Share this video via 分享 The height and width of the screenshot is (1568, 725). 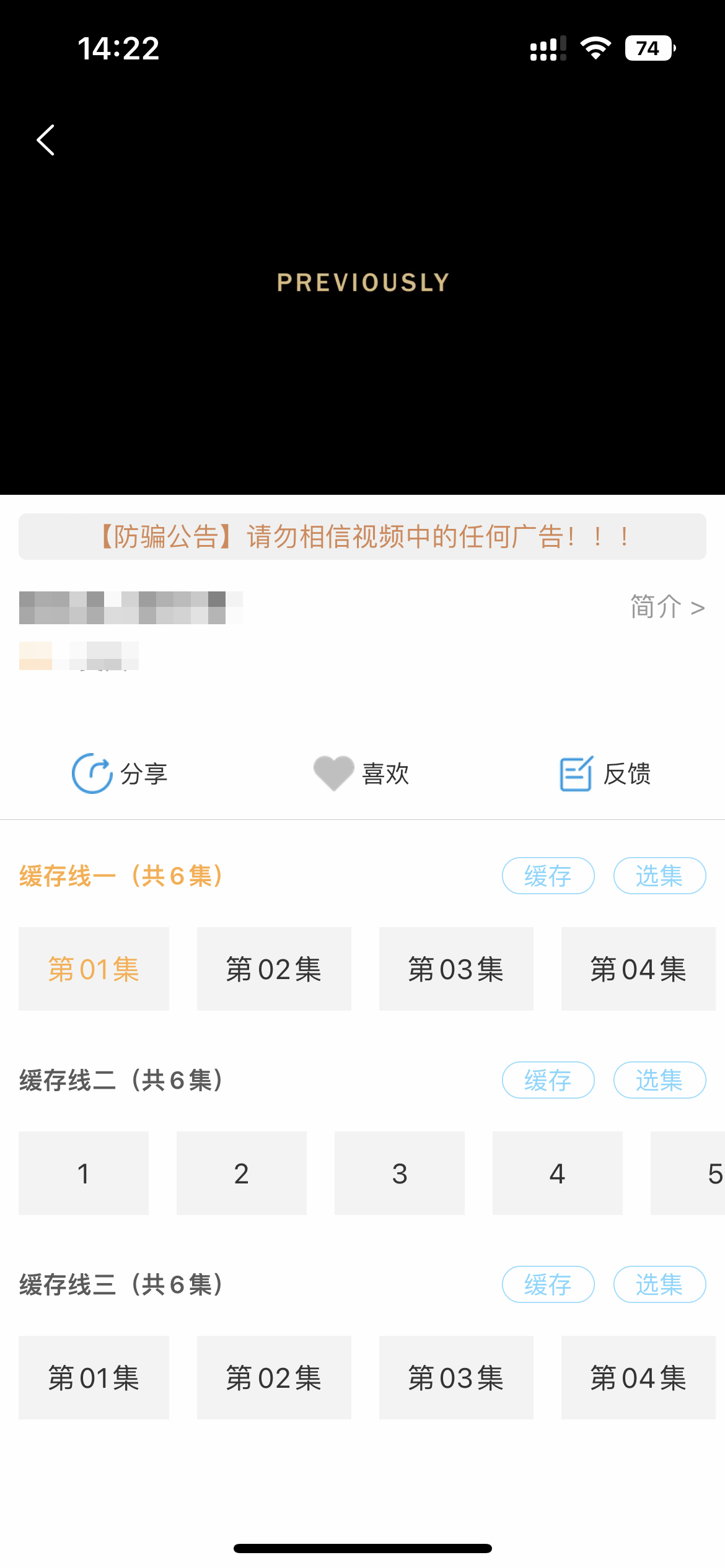120,773
